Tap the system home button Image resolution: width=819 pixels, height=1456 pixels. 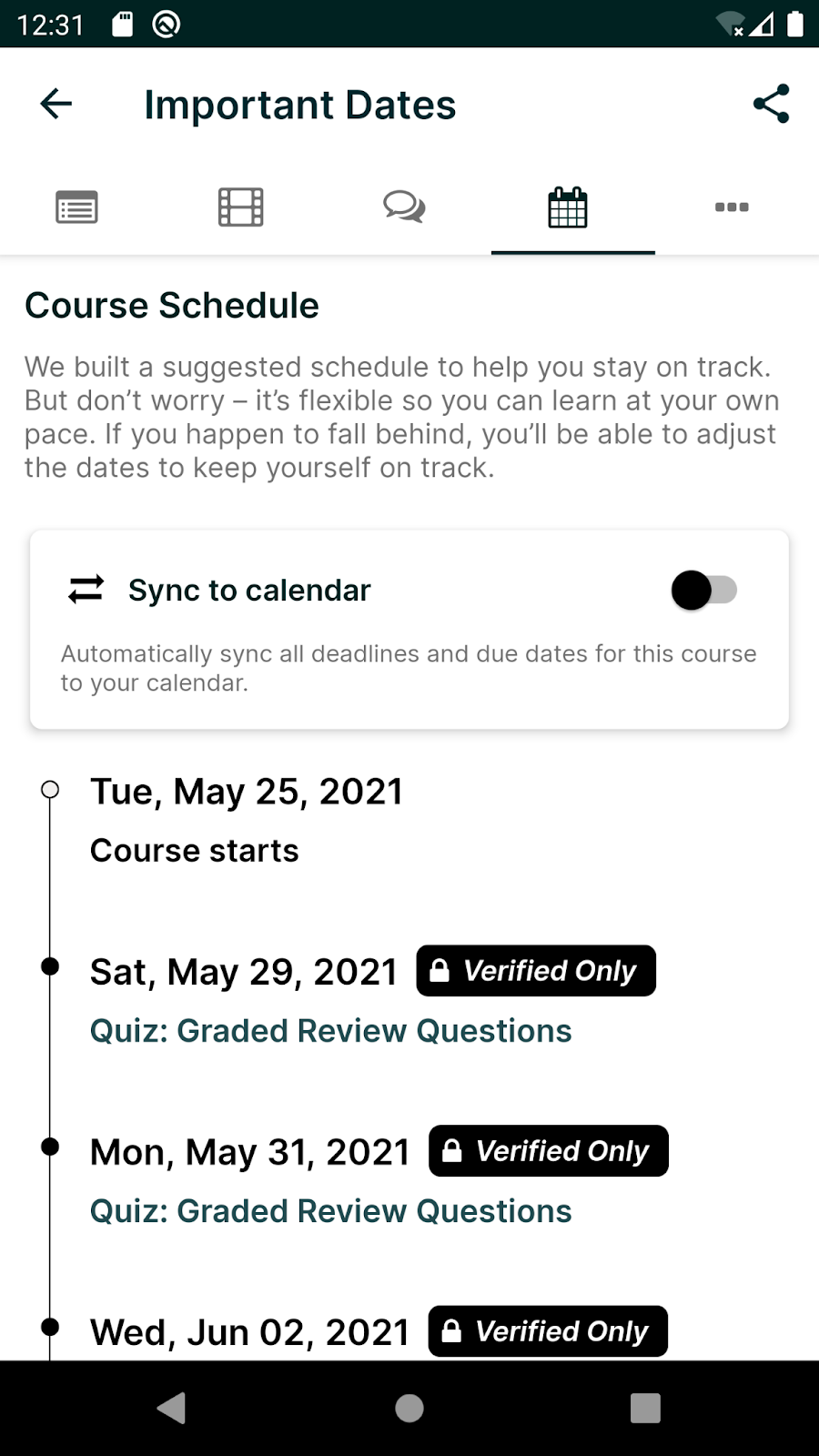409,1408
